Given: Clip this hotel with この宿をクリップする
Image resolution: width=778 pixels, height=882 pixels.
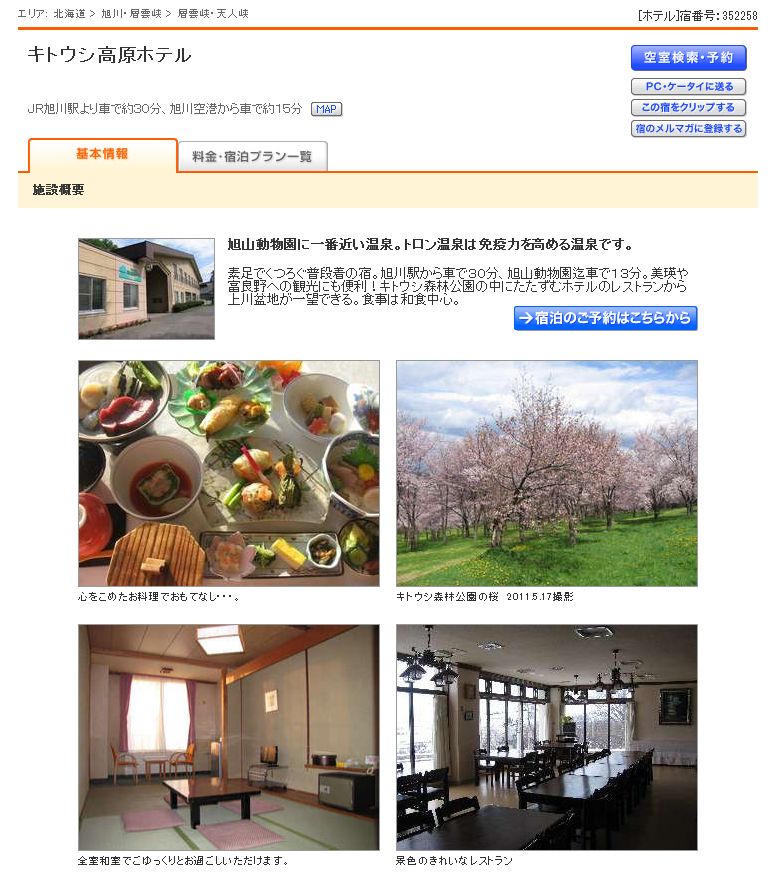Looking at the screenshot, I should 688,108.
